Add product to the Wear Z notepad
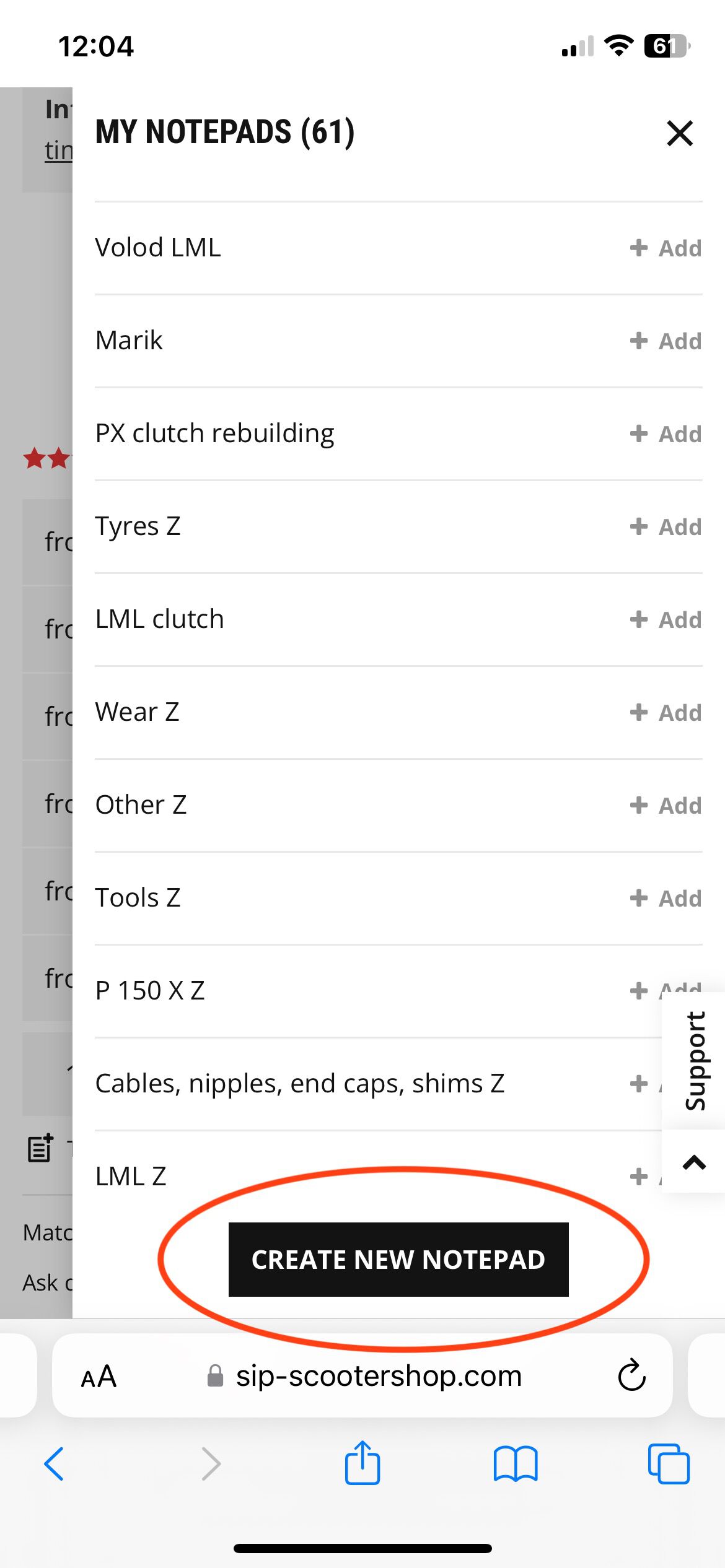This screenshot has width=725, height=1568. 664,712
